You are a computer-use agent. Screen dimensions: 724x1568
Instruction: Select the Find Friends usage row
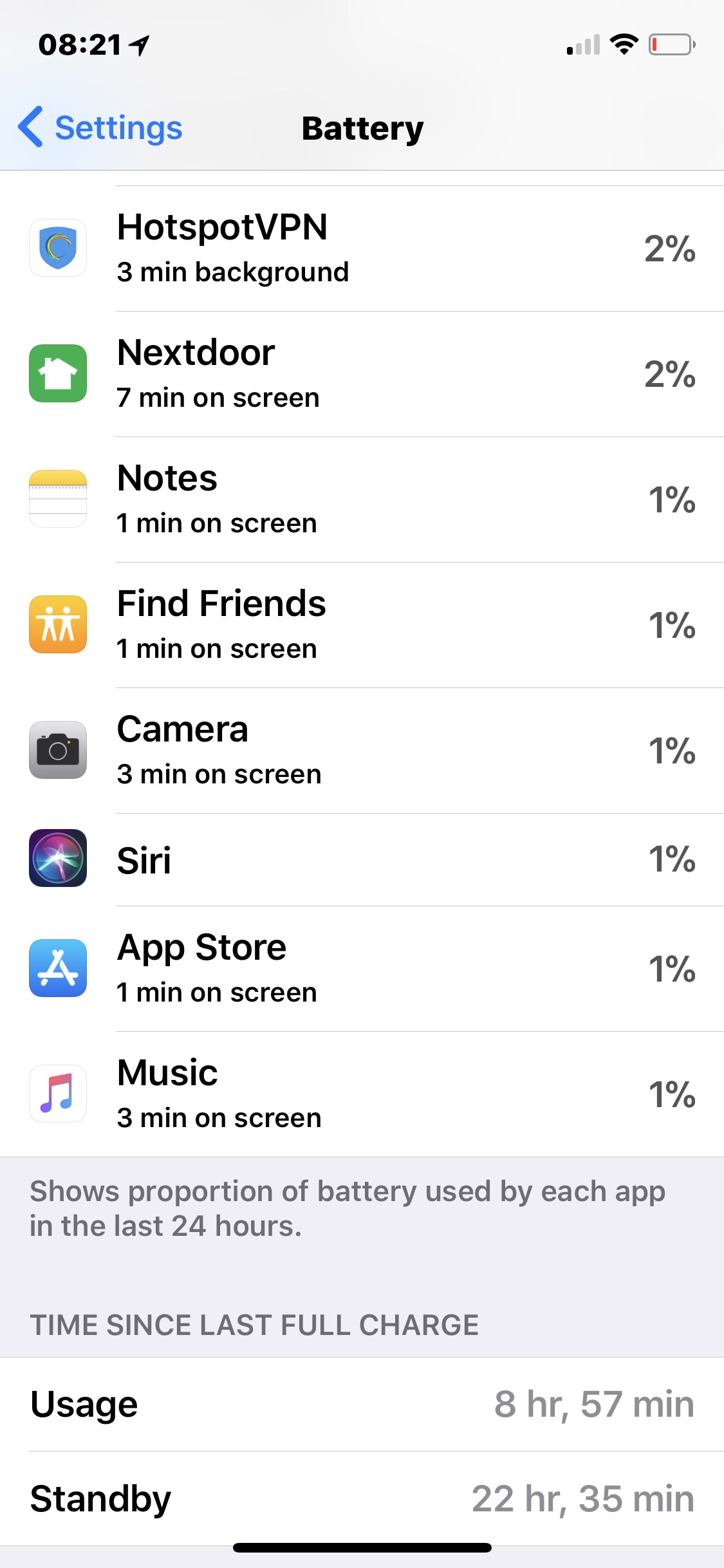tap(362, 625)
